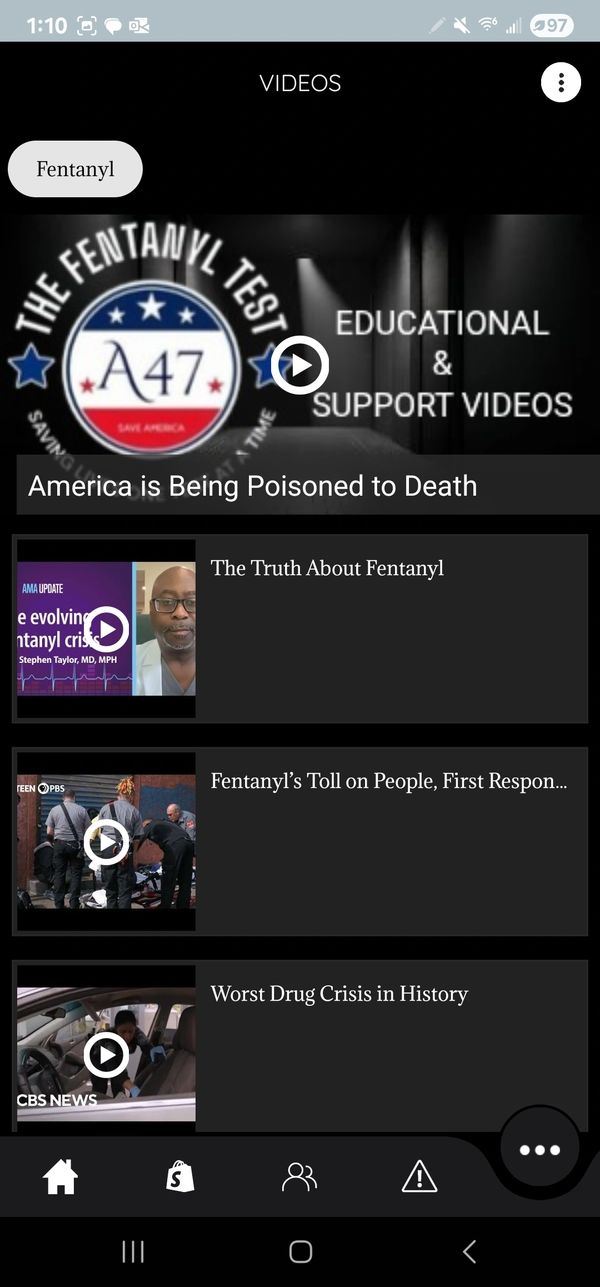Screen dimensions: 600x1287
Task: Open the recent apps view
Action: (x=133, y=1251)
